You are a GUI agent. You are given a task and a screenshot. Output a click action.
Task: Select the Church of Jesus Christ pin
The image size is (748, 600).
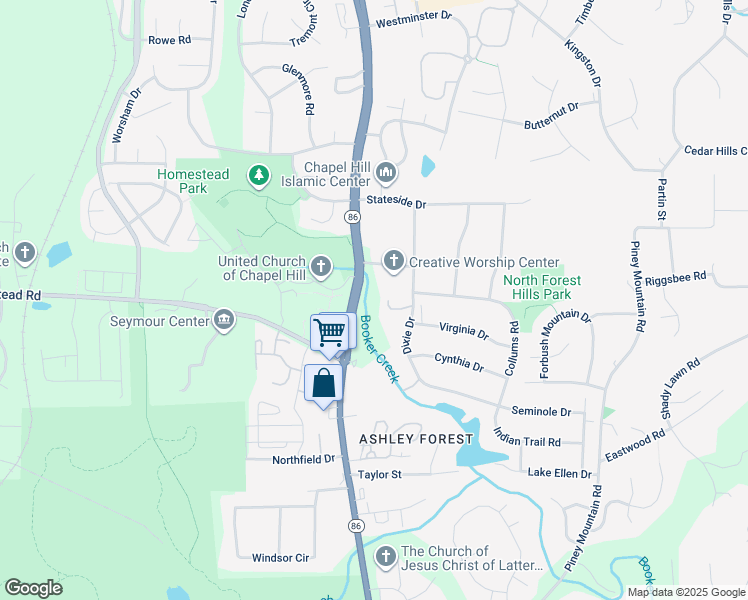coord(386,557)
